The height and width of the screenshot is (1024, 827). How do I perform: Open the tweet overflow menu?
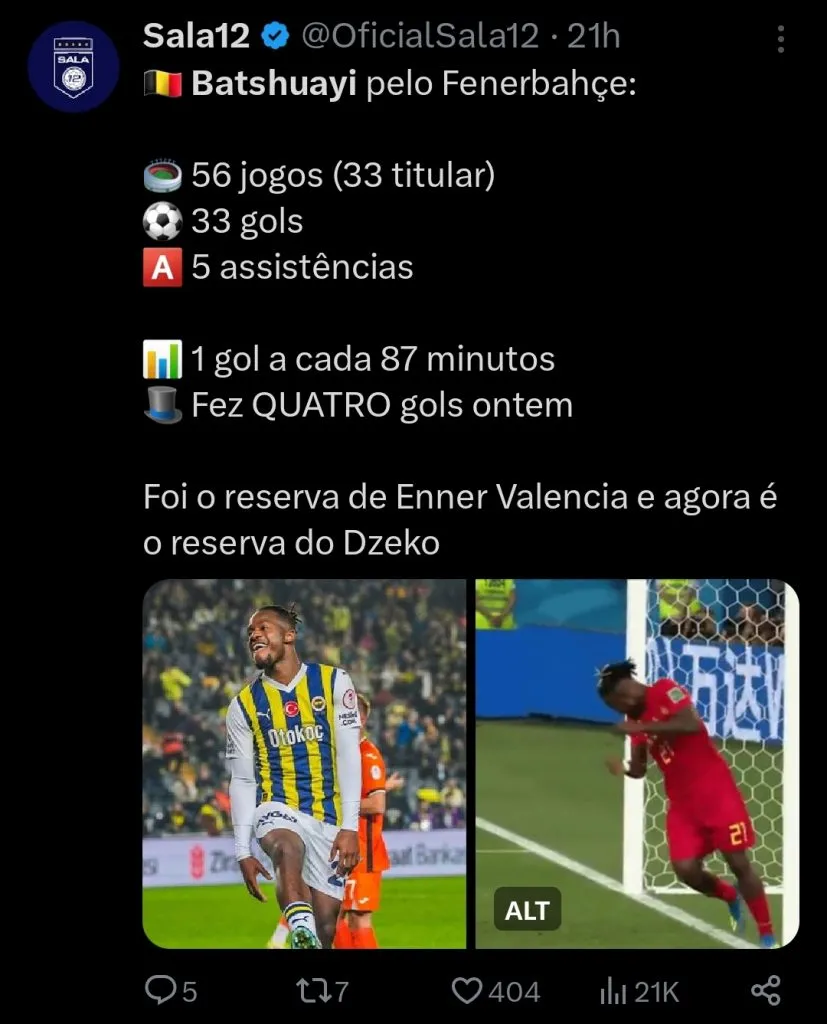pyautogui.click(x=781, y=39)
